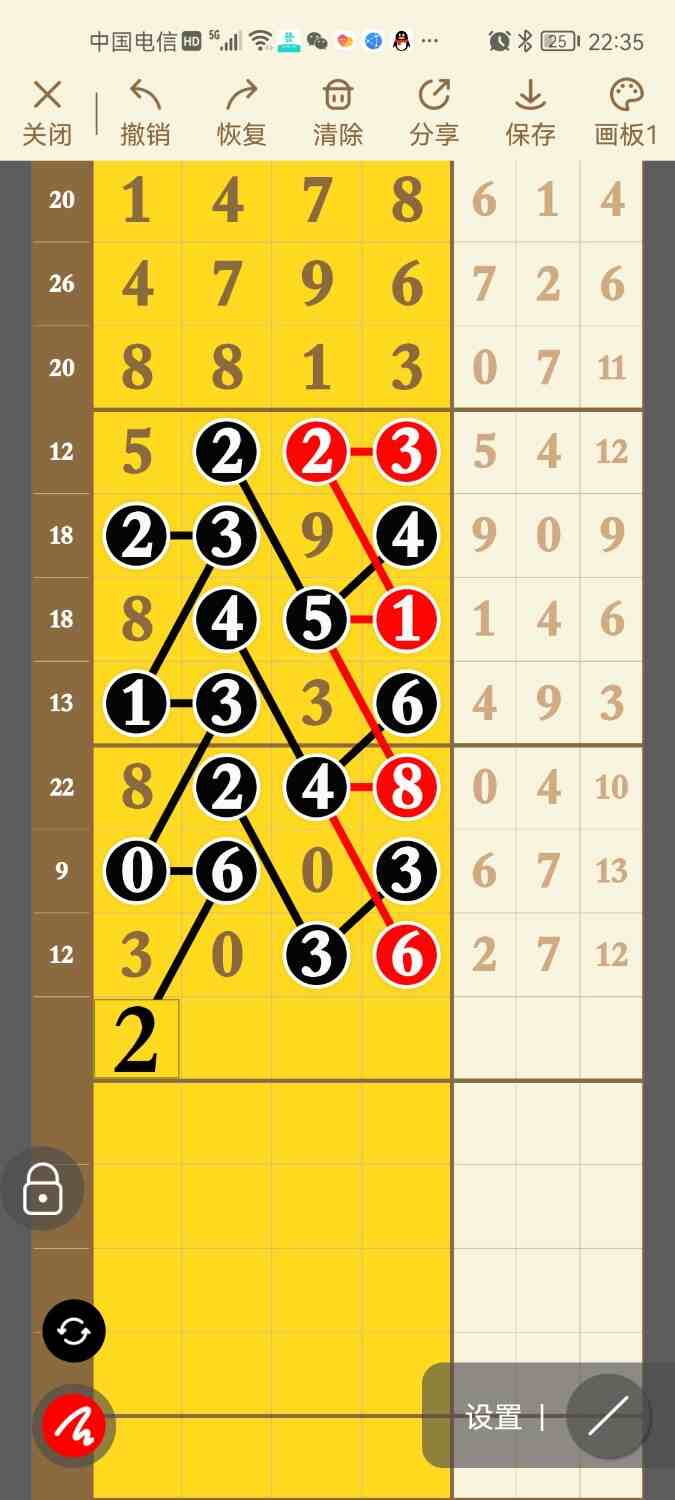Choose the straight line drawing tool

608,1416
